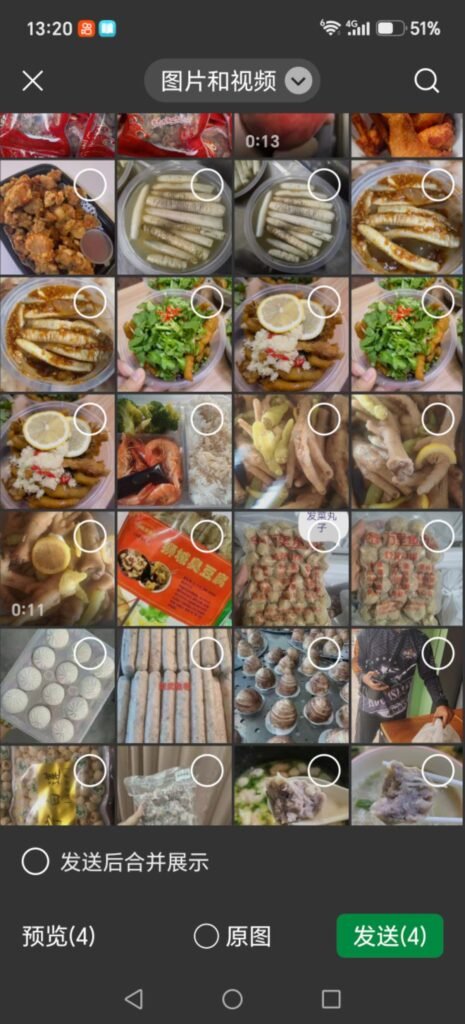
Task: Open the 图片和视频 album dropdown
Action: point(232,81)
